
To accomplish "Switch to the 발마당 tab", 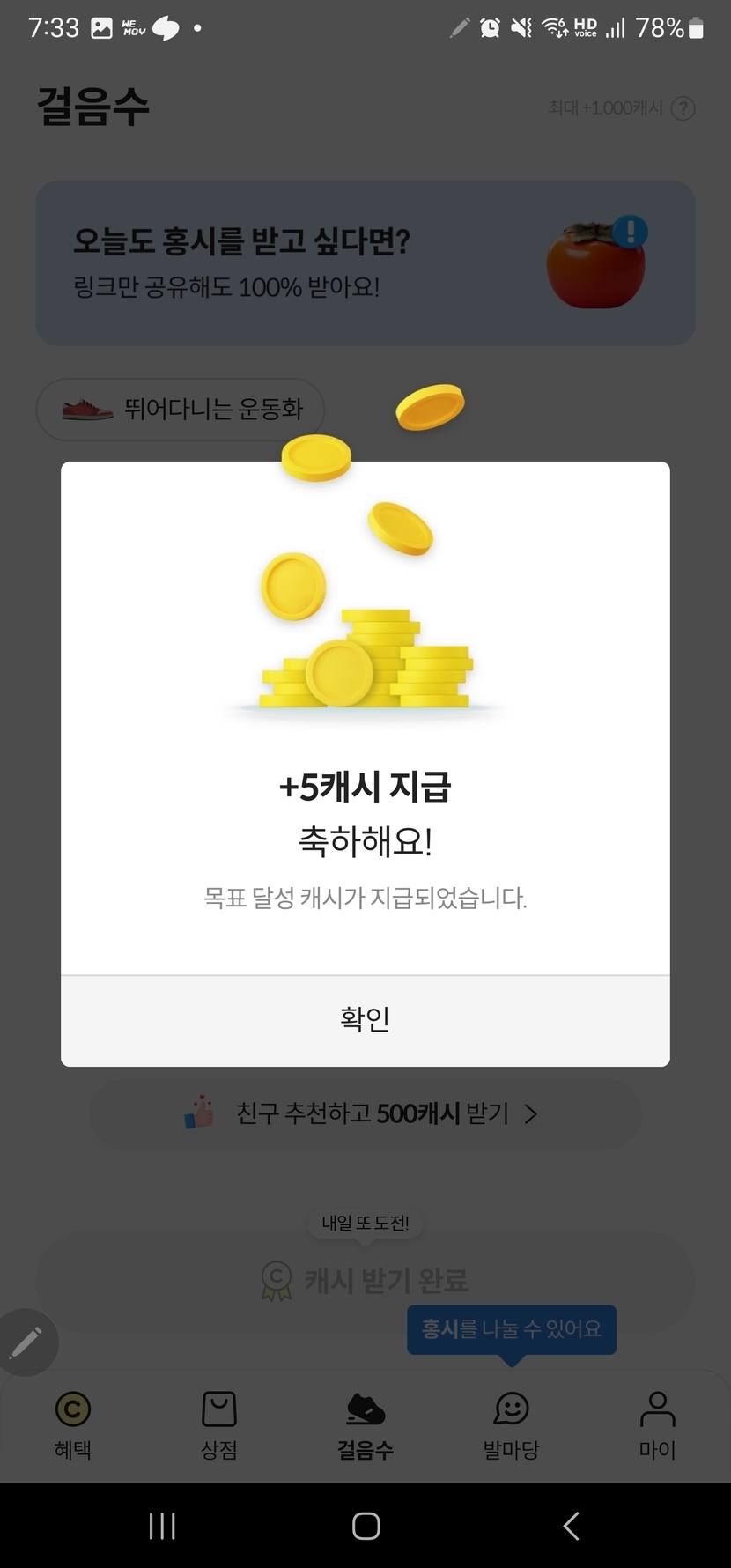I will pyautogui.click(x=511, y=1424).
